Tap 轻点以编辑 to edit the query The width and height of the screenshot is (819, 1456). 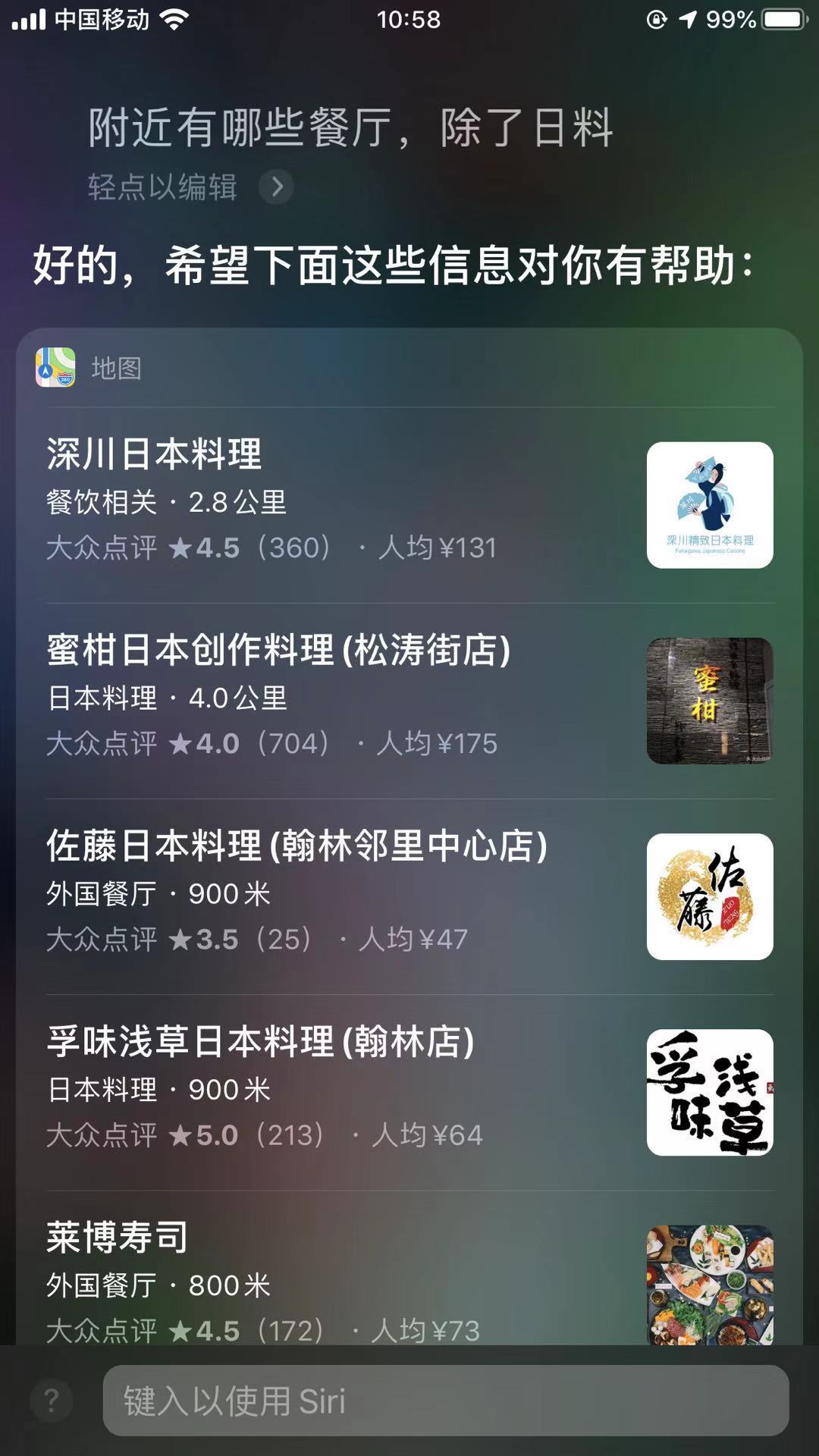click(190, 187)
